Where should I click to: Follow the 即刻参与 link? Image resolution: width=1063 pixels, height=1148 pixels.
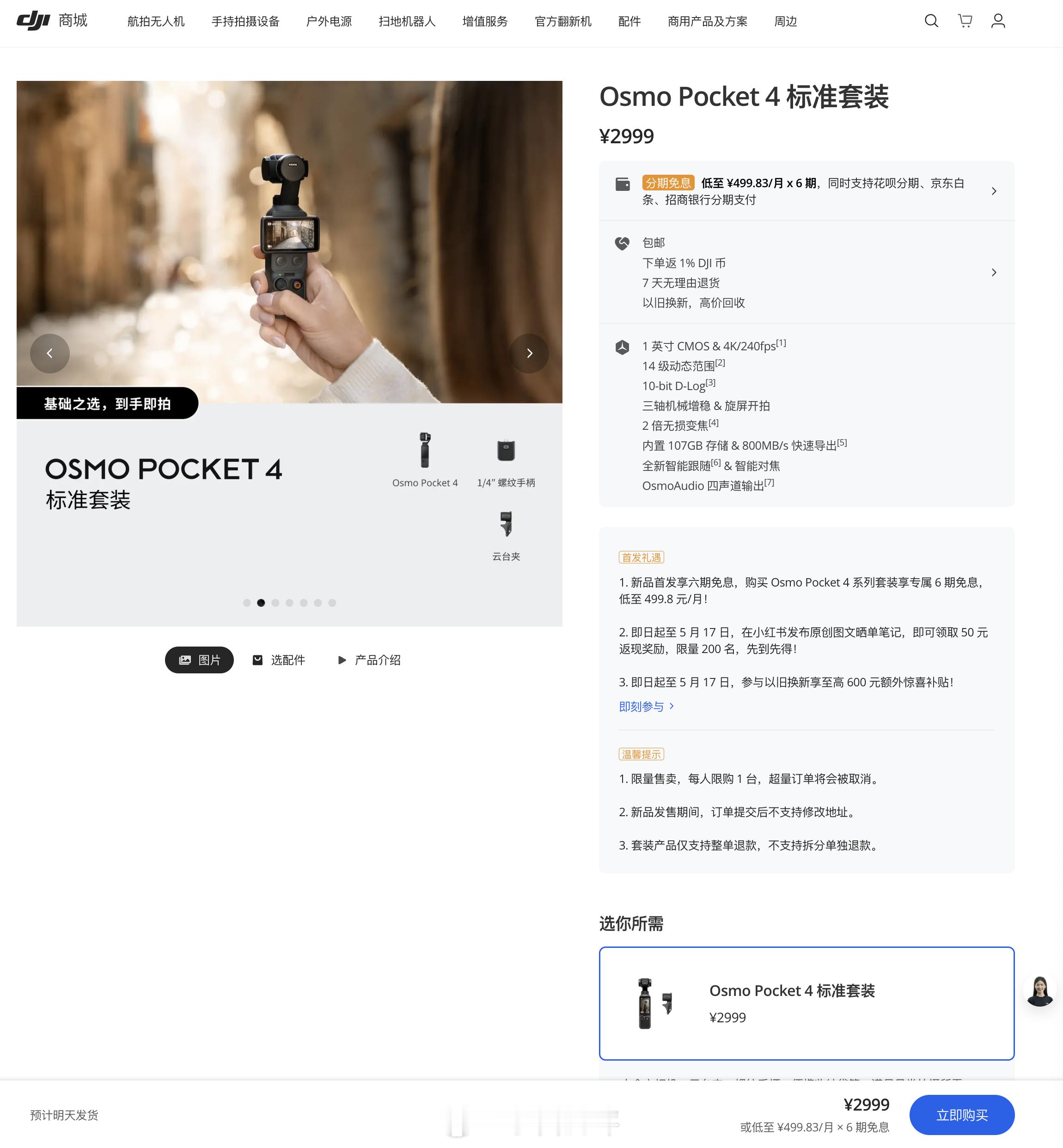point(646,706)
